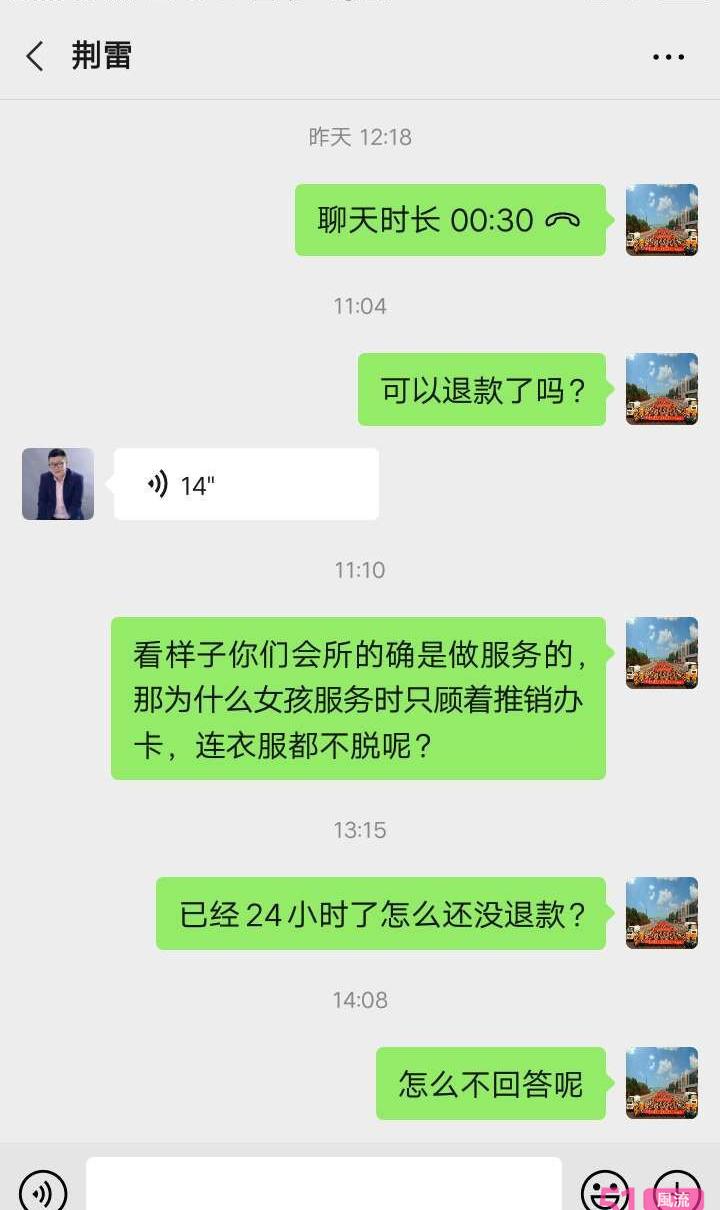The image size is (720, 1210).
Task: Tap the 昨天 12:18 timestamp
Action: pyautogui.click(x=359, y=137)
